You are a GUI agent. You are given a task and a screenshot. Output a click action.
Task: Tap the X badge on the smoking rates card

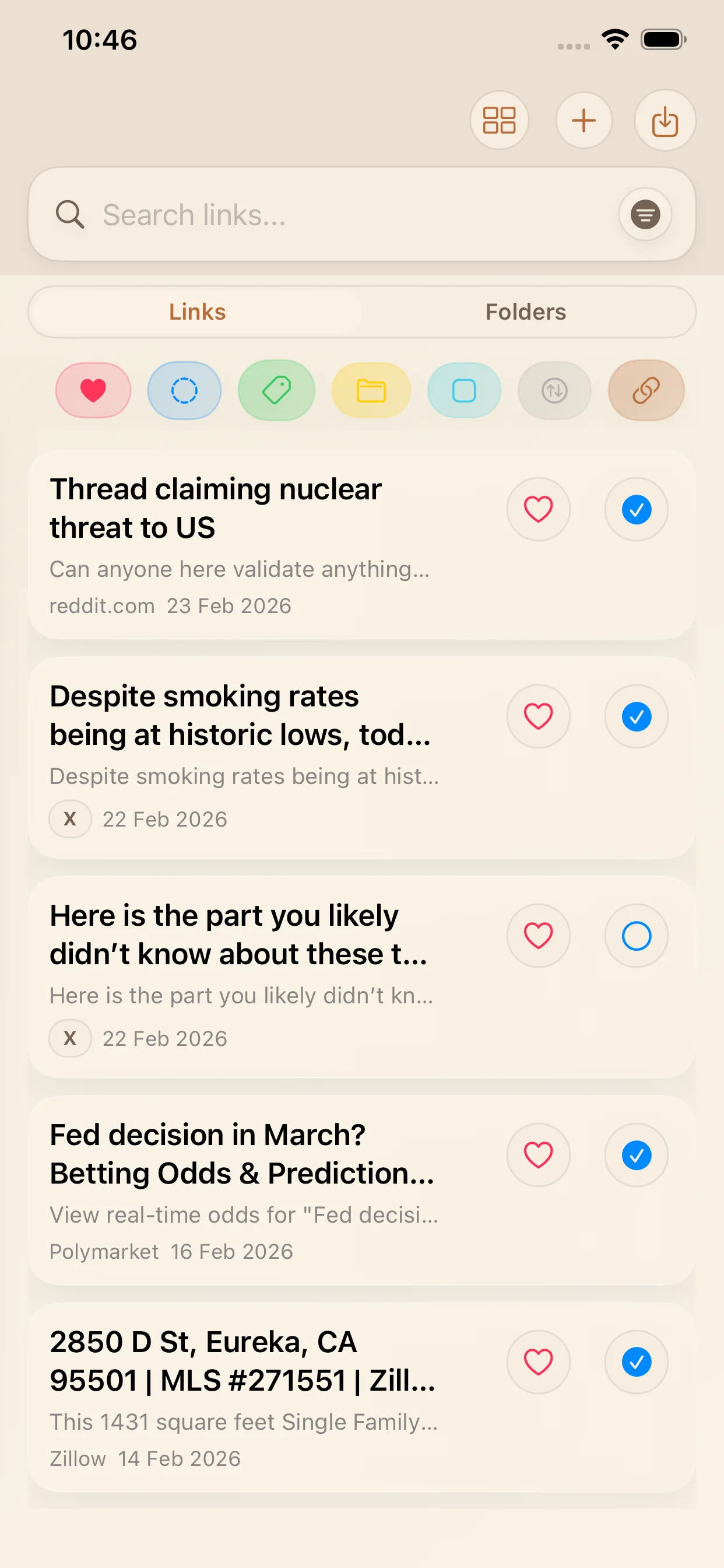(x=69, y=818)
